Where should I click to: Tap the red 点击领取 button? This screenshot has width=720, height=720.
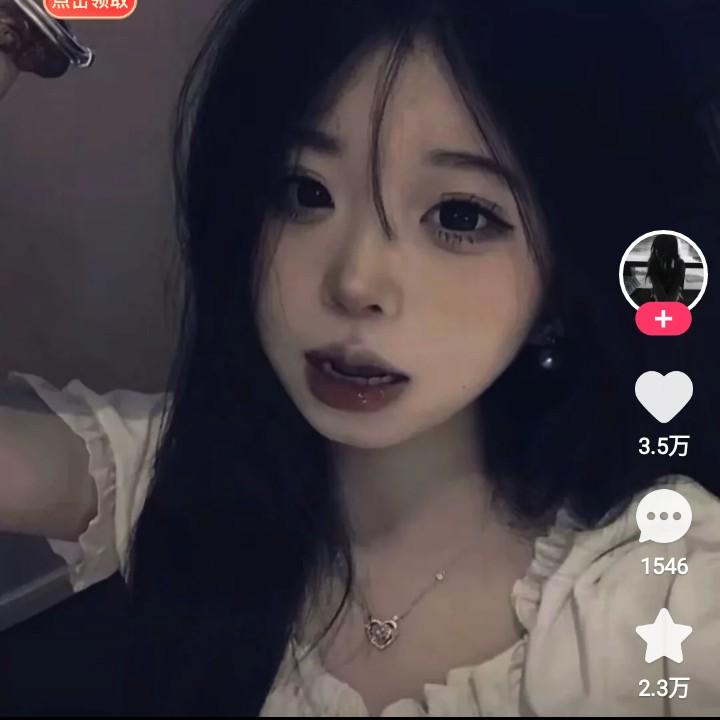point(89,6)
